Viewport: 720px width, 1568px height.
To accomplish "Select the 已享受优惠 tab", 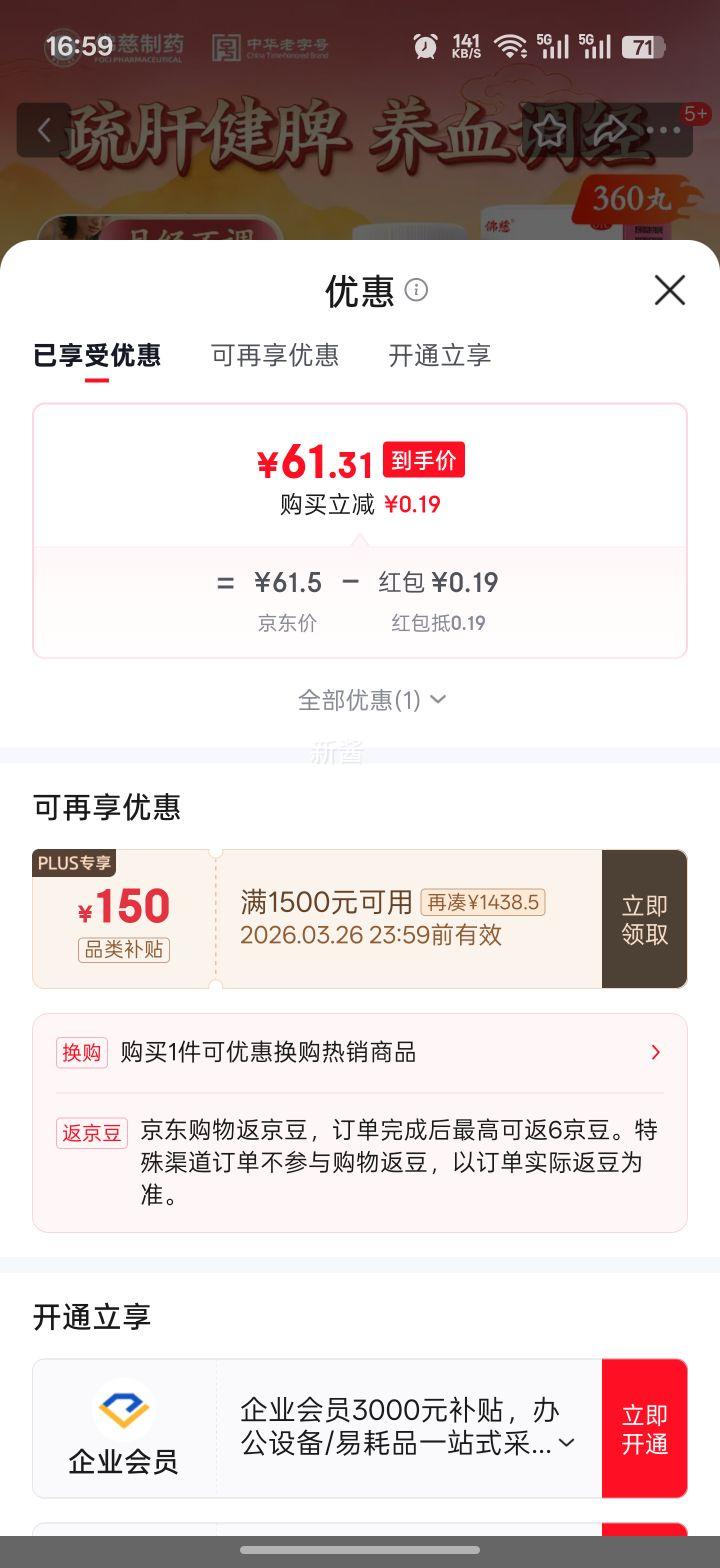I will (96, 356).
